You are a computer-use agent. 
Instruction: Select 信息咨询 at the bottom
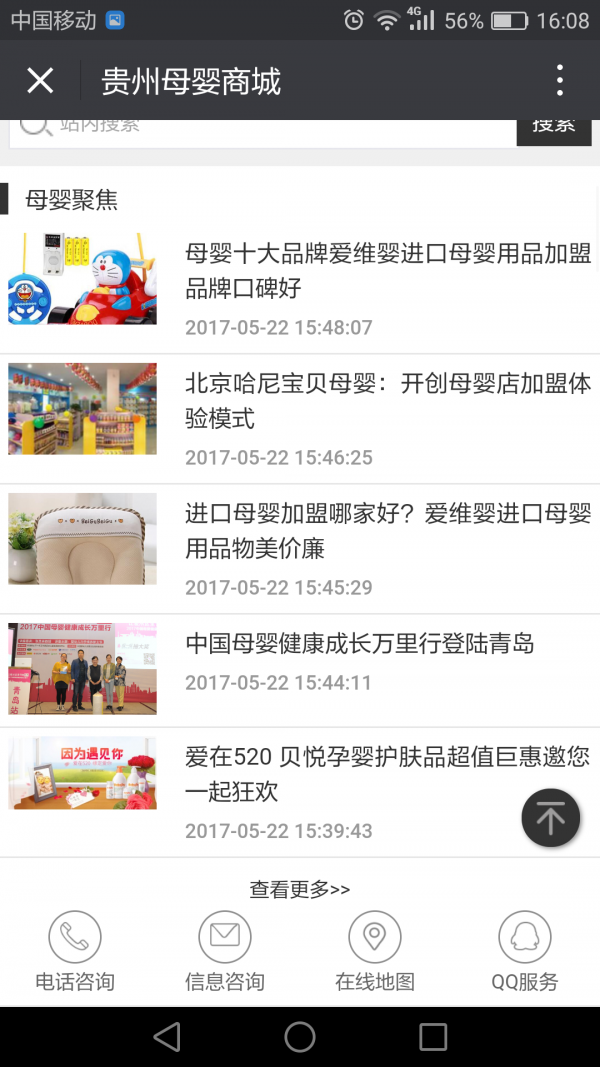tap(225, 951)
